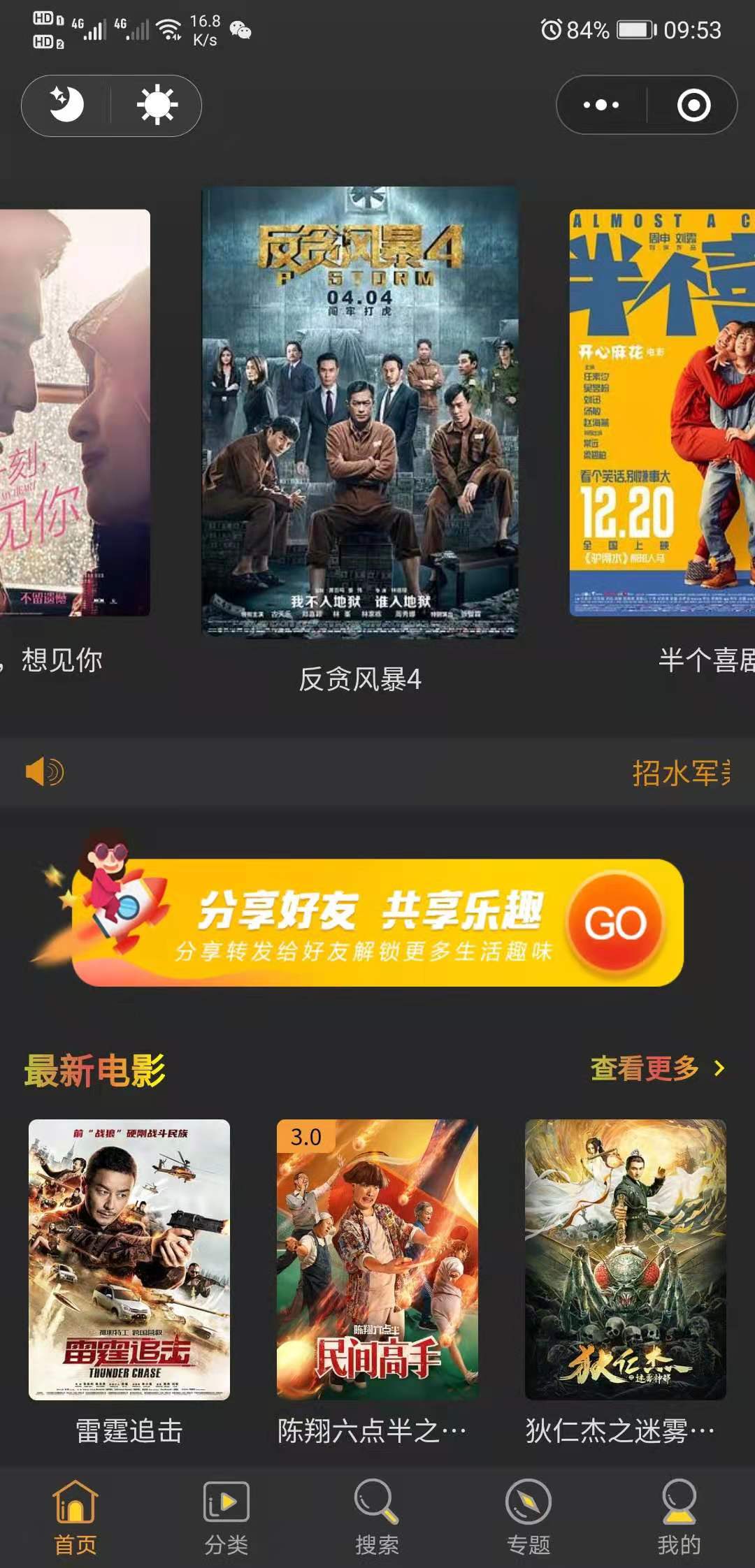Switch to the 搜索 search tab
This screenshot has width=755, height=1568.
pyautogui.click(x=377, y=1518)
